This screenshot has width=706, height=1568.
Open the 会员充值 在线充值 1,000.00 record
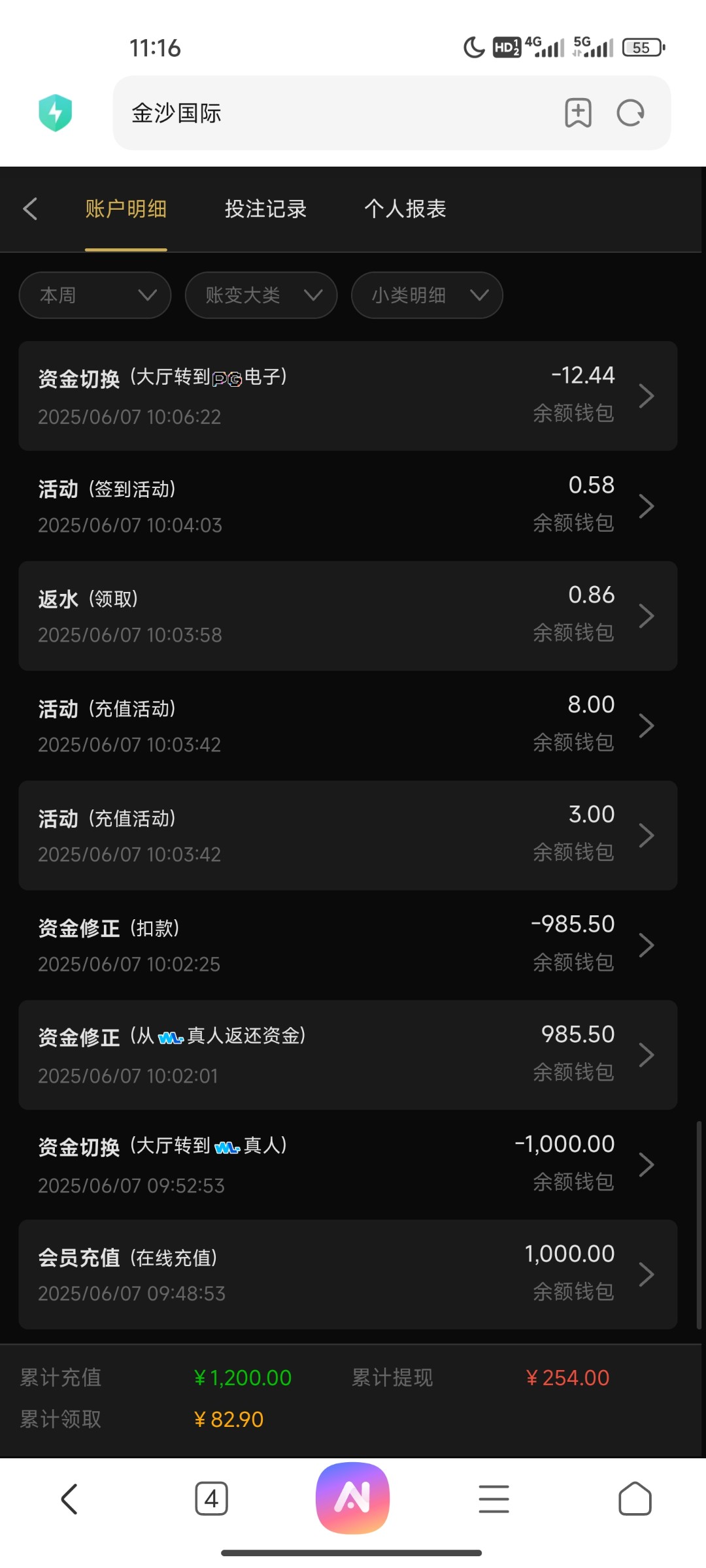pyautogui.click(x=348, y=1274)
